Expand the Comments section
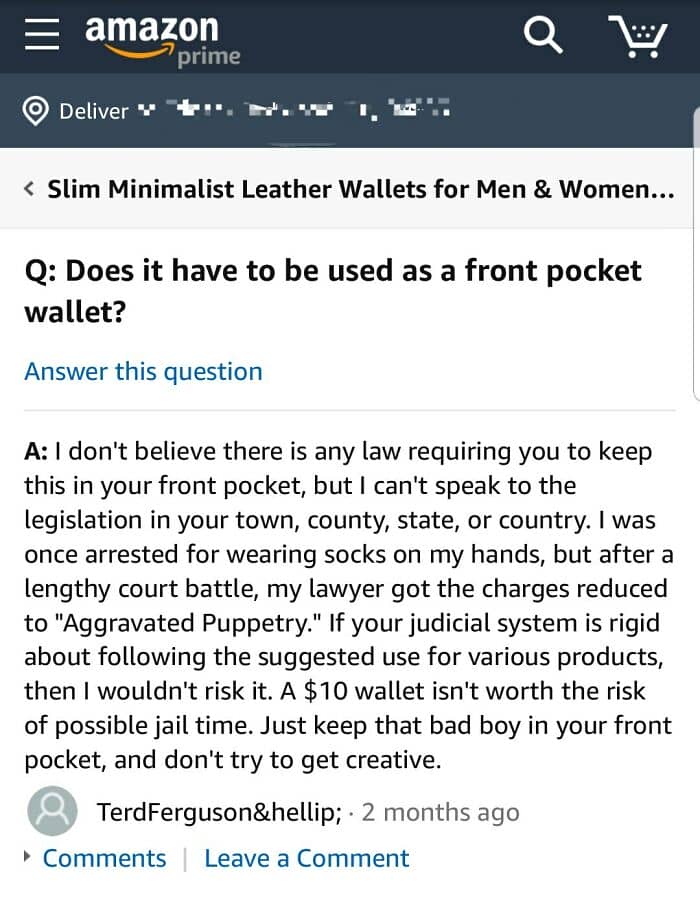The width and height of the screenshot is (700, 903). 96,858
